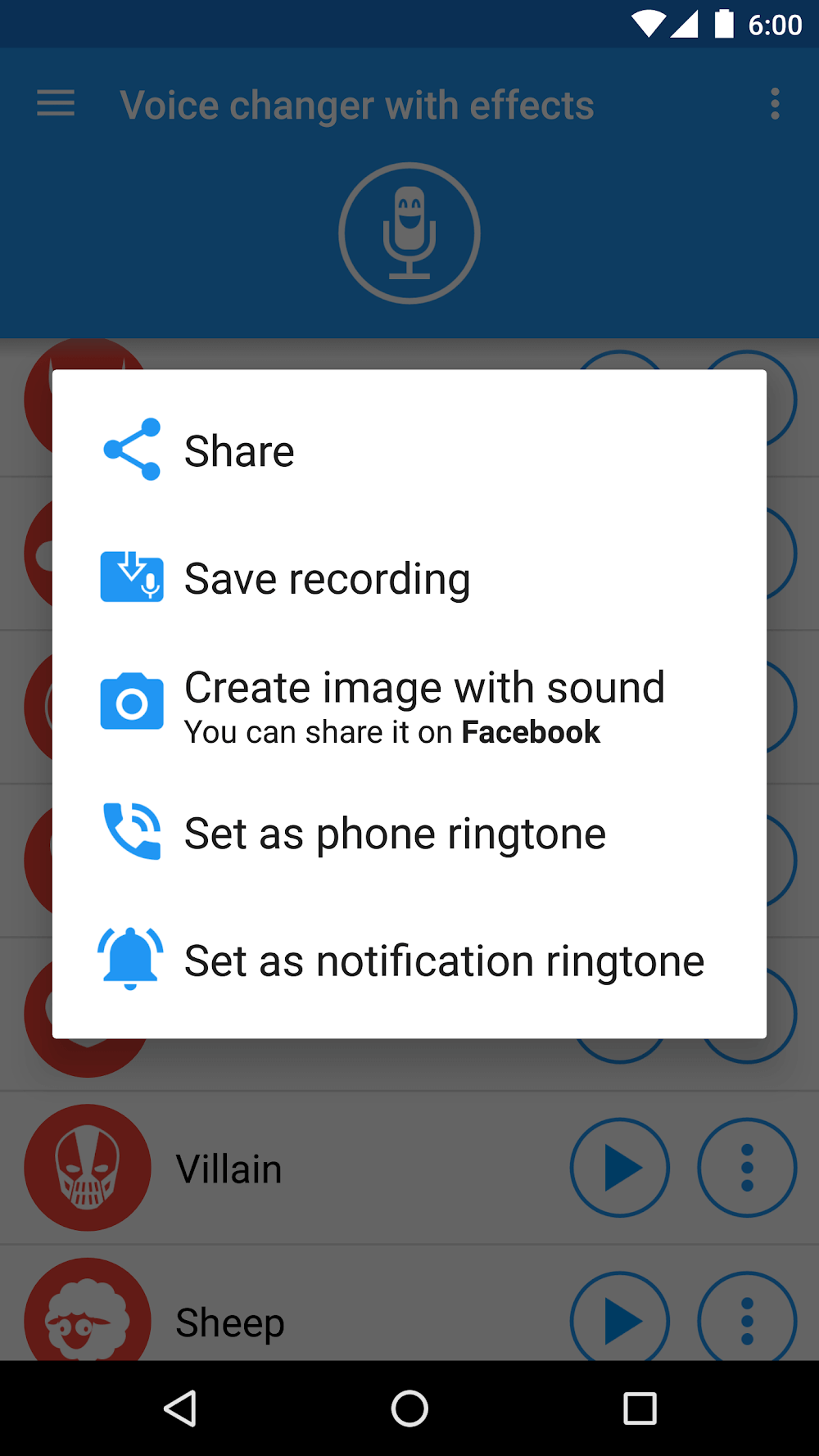Choose Save recording option
This screenshot has height=1456, width=819.
pyautogui.click(x=327, y=579)
